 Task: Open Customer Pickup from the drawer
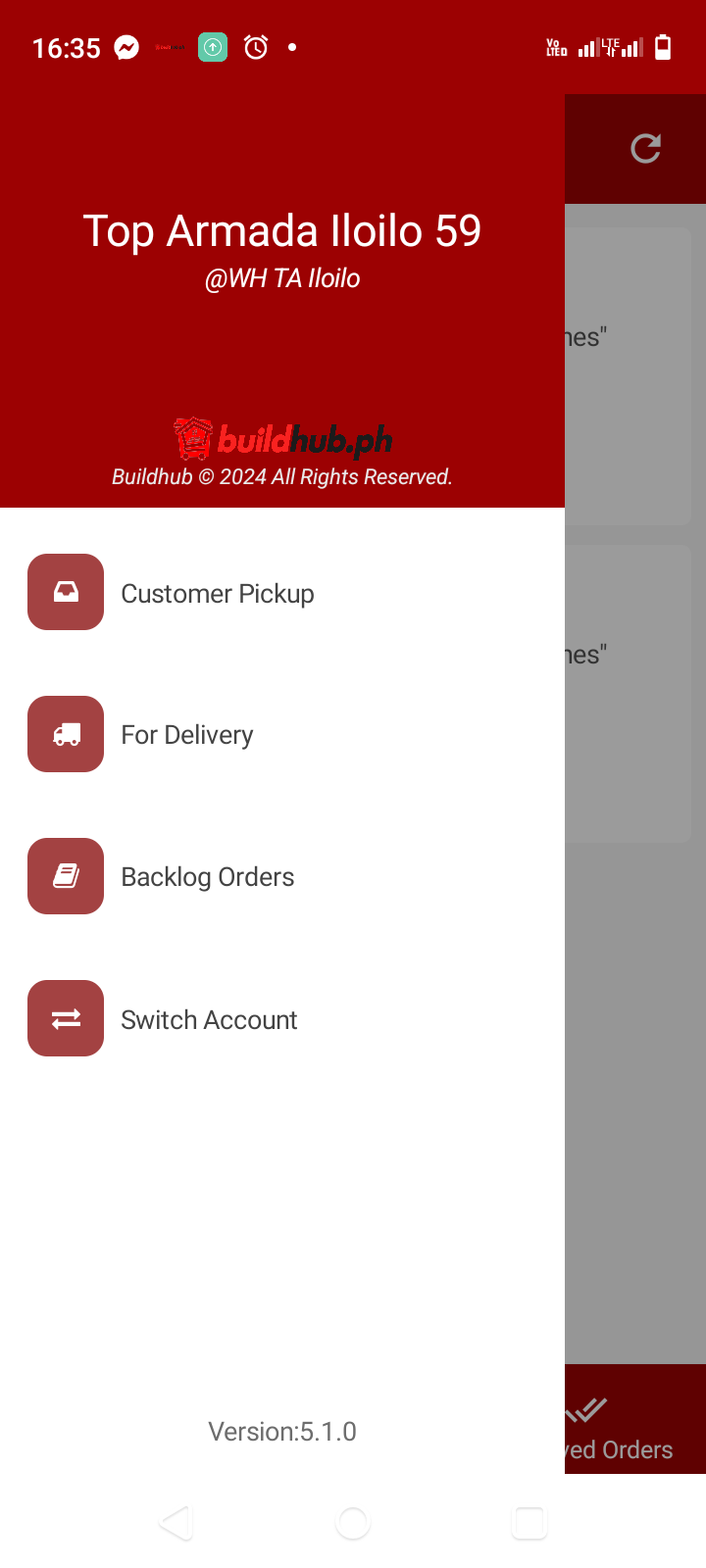pyautogui.click(x=217, y=593)
